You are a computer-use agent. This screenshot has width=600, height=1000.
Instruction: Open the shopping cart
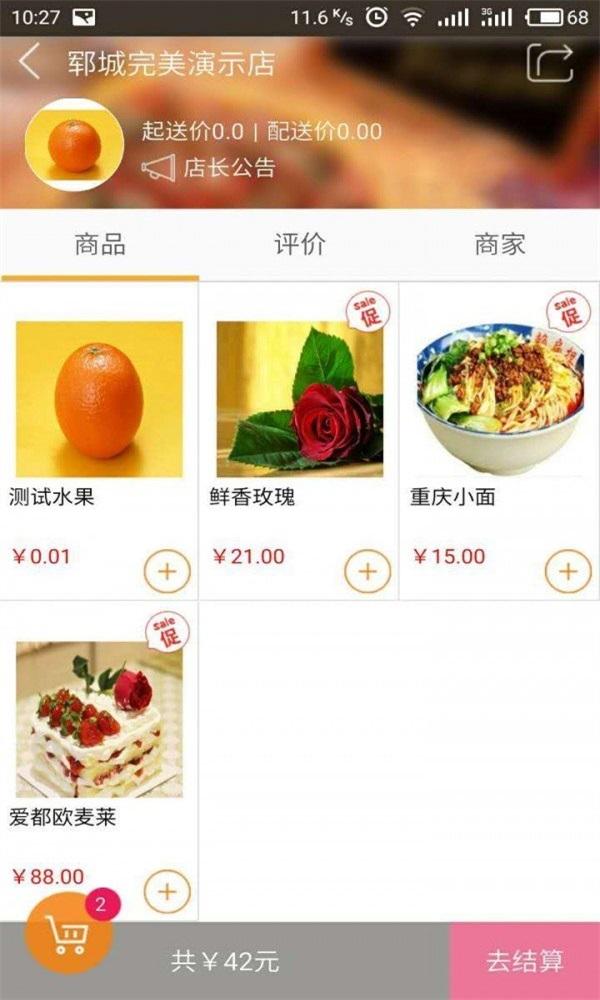point(70,935)
